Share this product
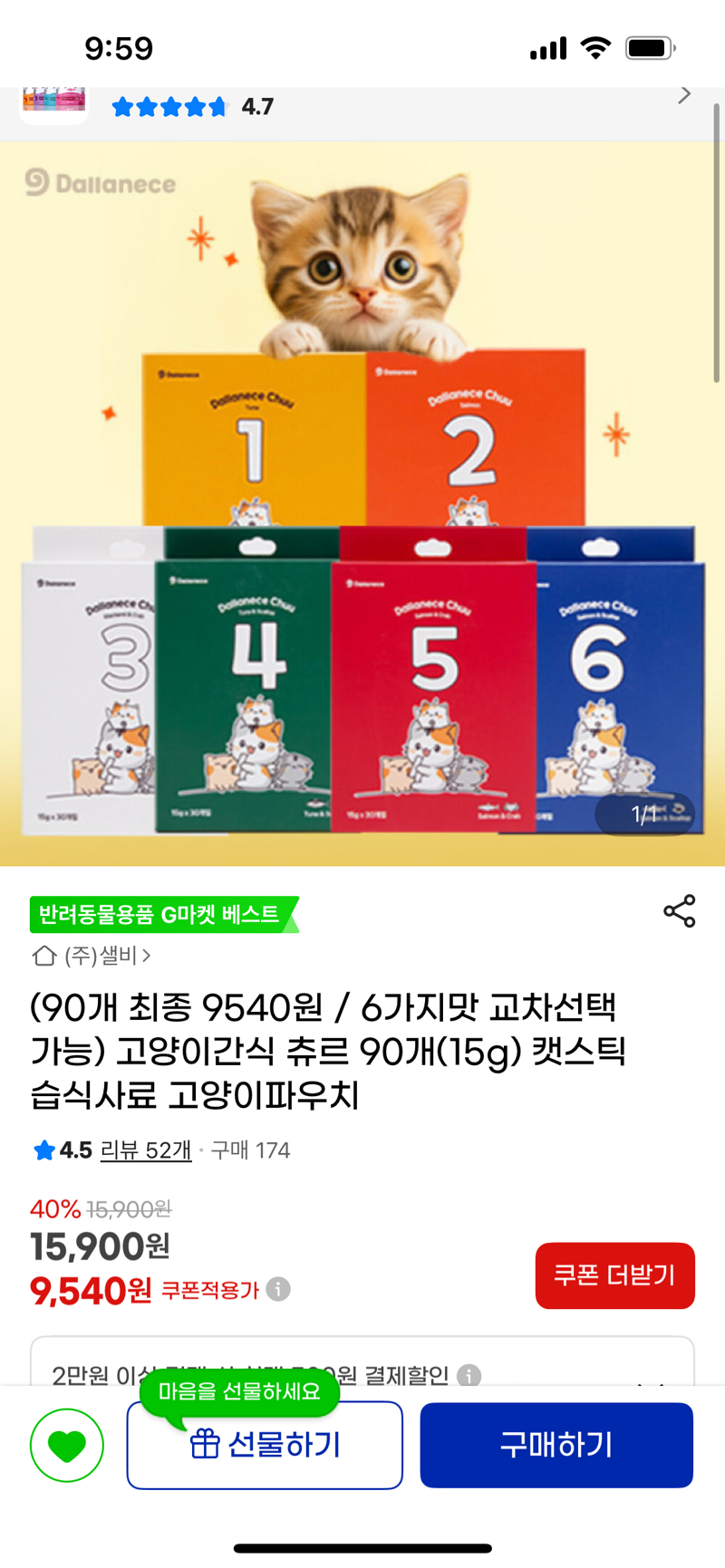The width and height of the screenshot is (725, 1568). tap(679, 911)
